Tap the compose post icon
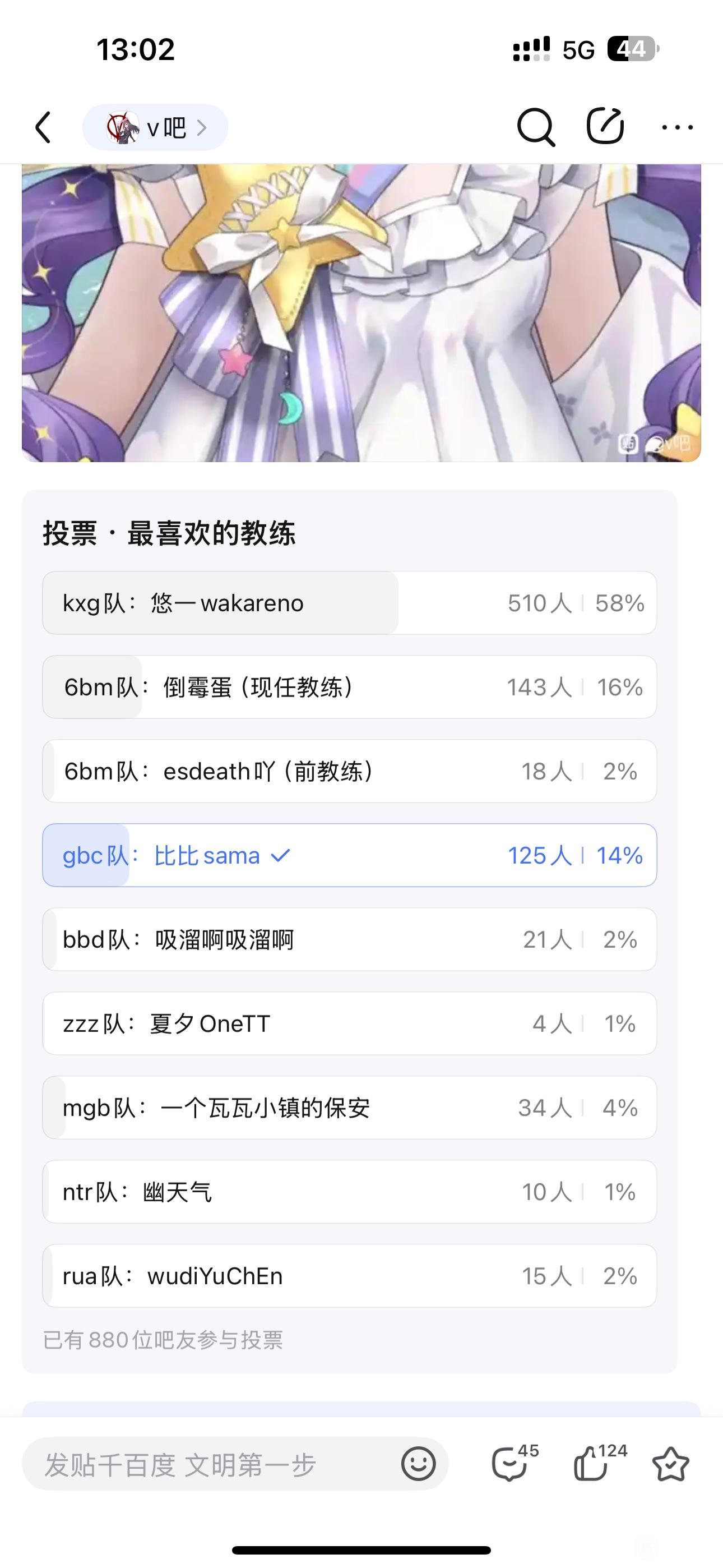This screenshot has height=1568, width=723. coord(605,126)
